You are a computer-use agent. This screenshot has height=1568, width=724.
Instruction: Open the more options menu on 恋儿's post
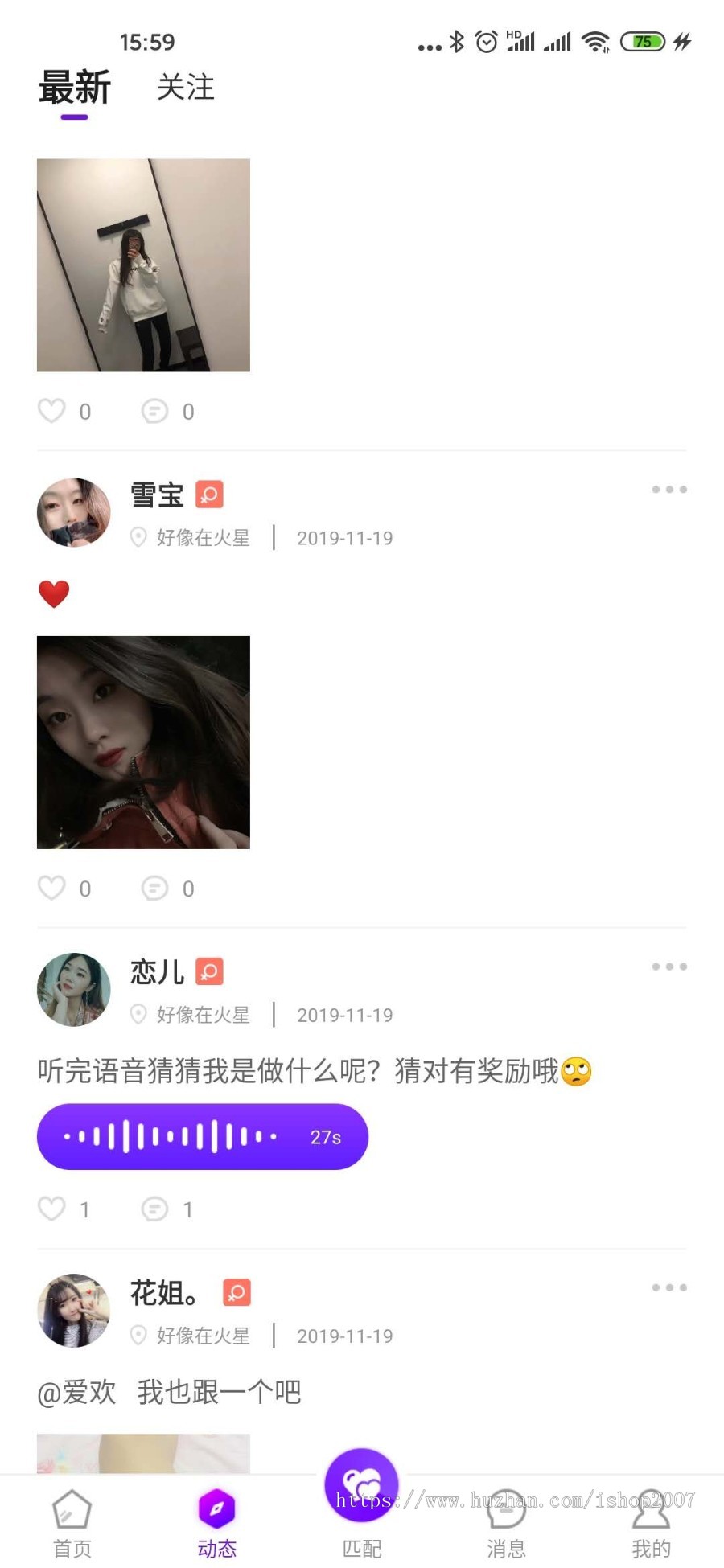click(668, 966)
